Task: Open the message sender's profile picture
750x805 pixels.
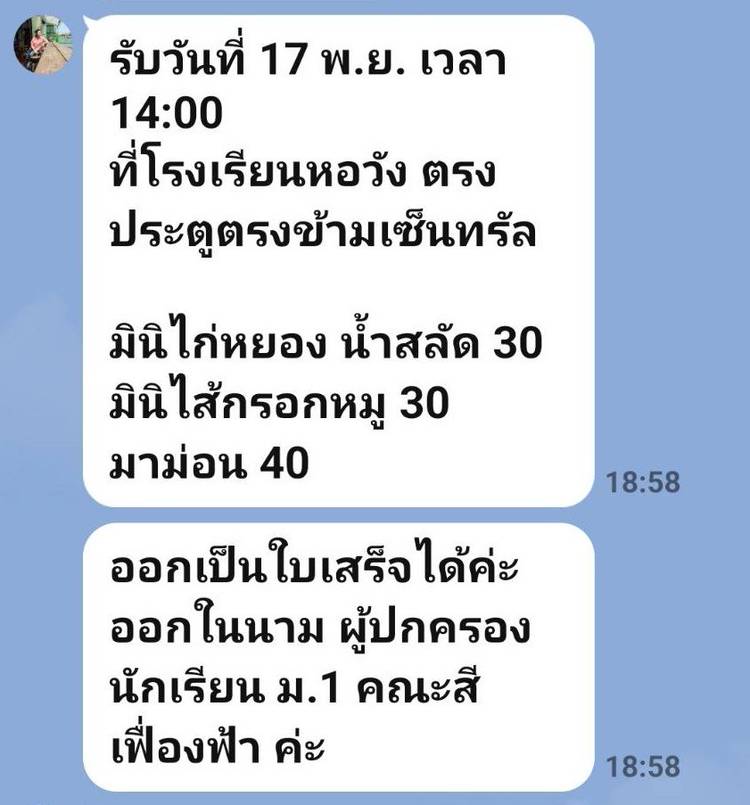Action: pyautogui.click(x=42, y=46)
